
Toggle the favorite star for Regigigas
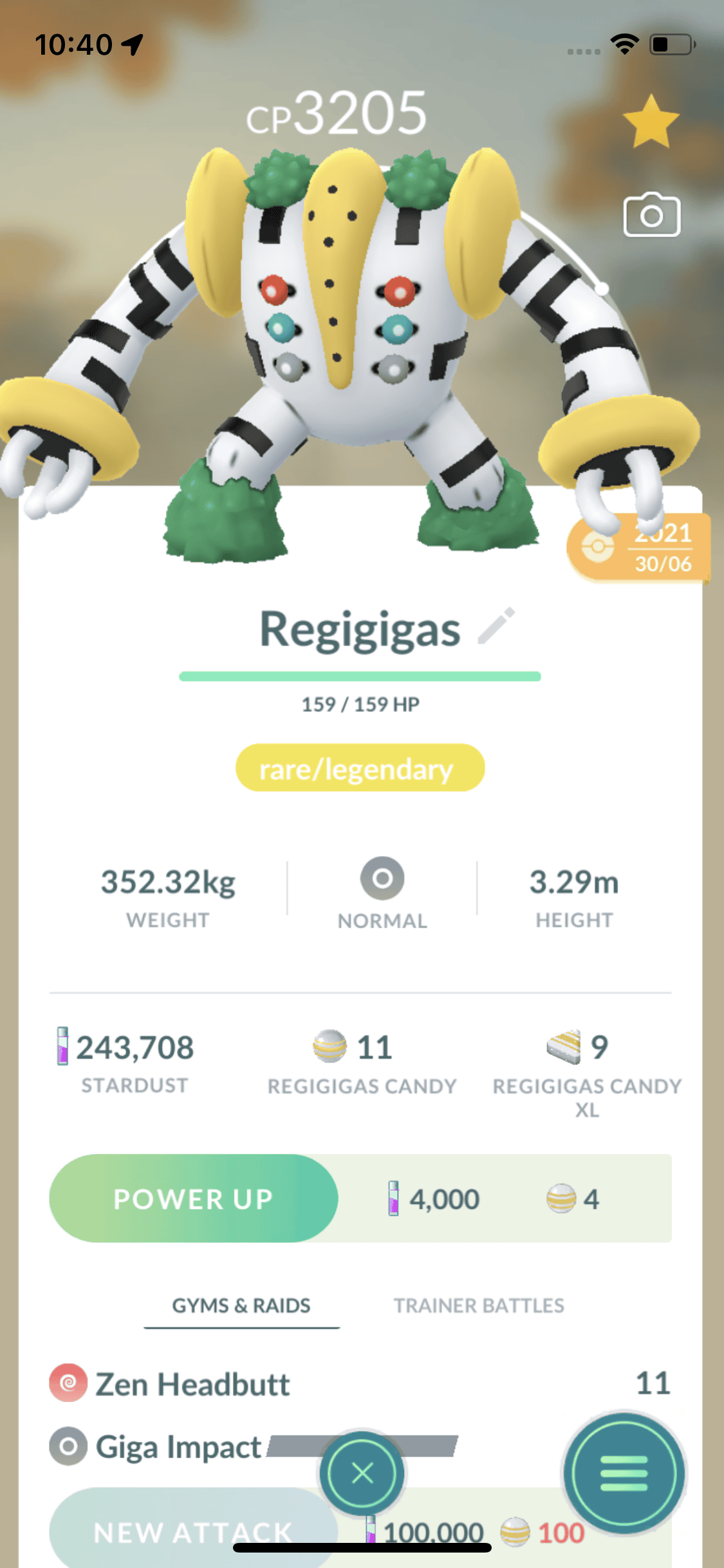click(651, 122)
